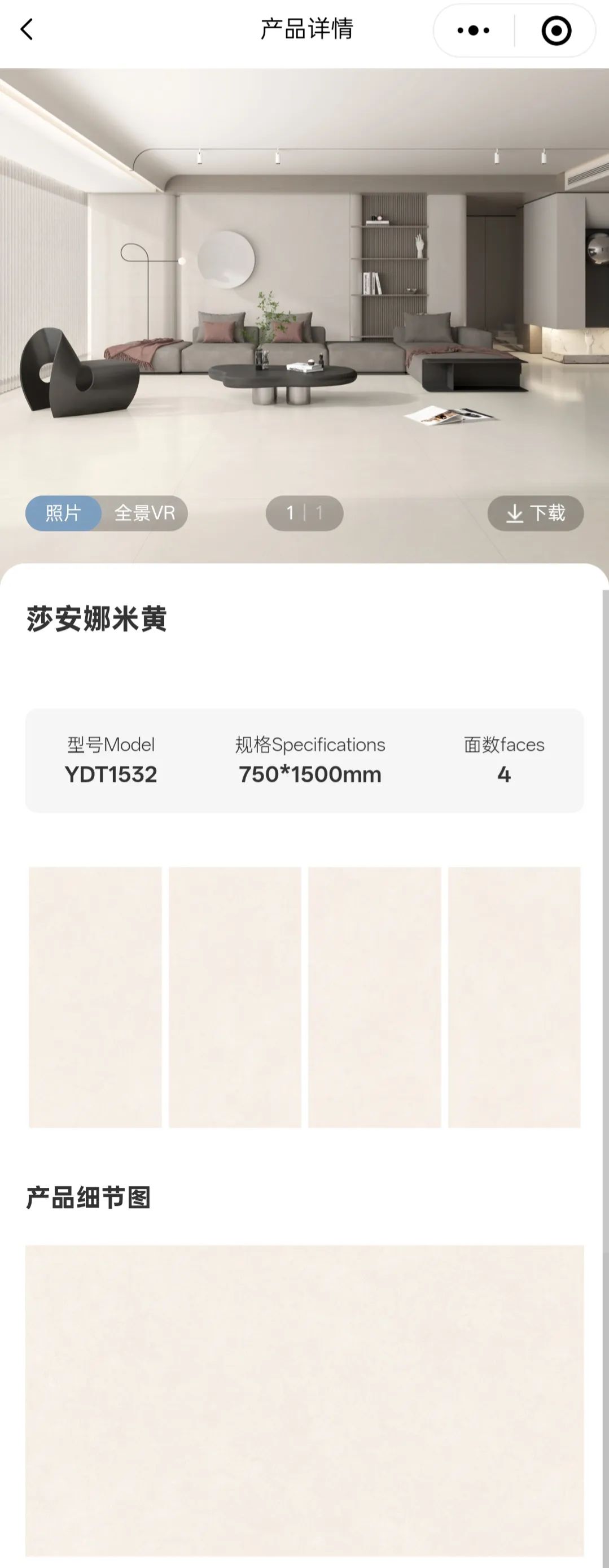Screen dimensions: 609x1568
Task: Open the 产品细节图 detail image
Action: coord(304,1400)
